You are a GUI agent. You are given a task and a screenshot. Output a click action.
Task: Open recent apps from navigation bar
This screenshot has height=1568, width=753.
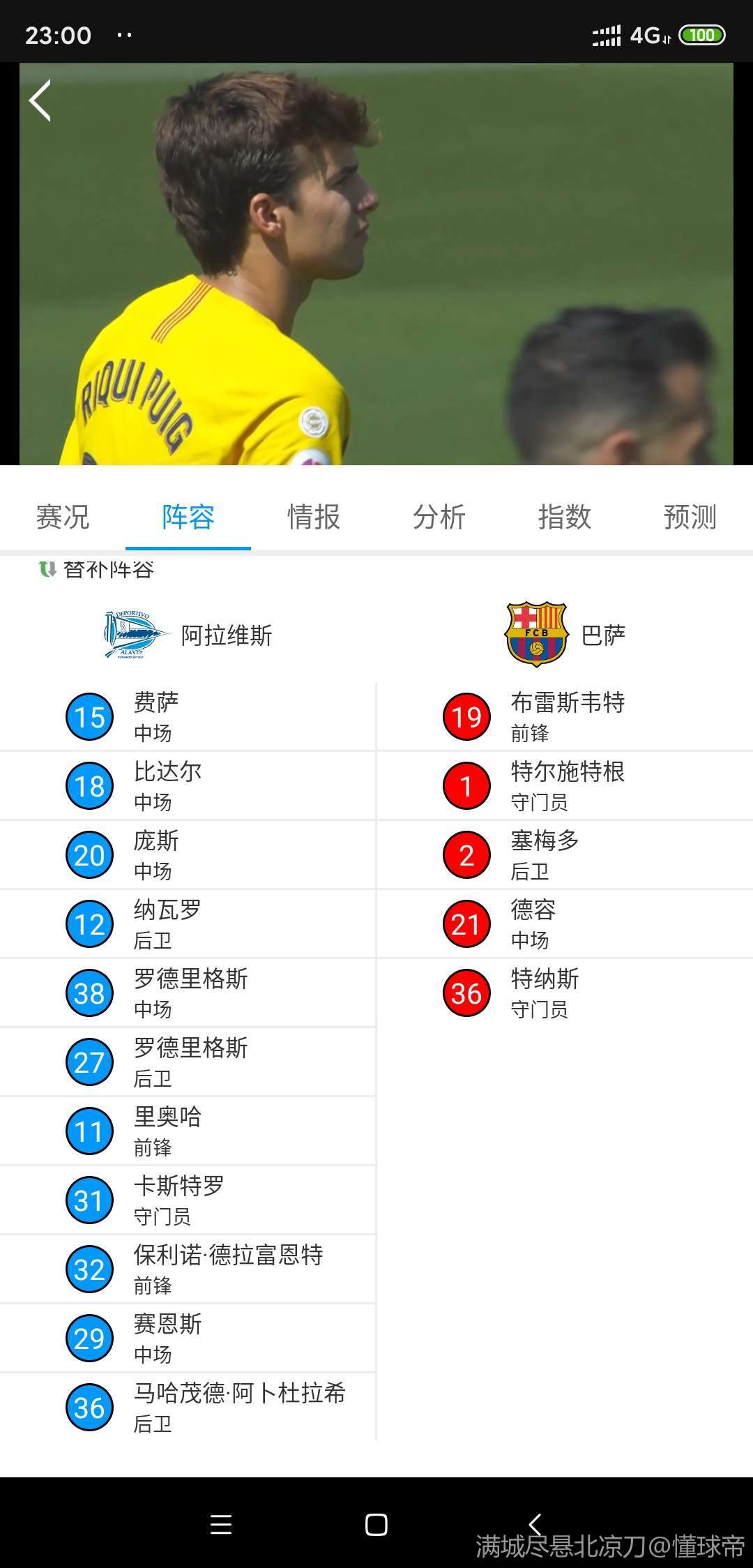(220, 1525)
